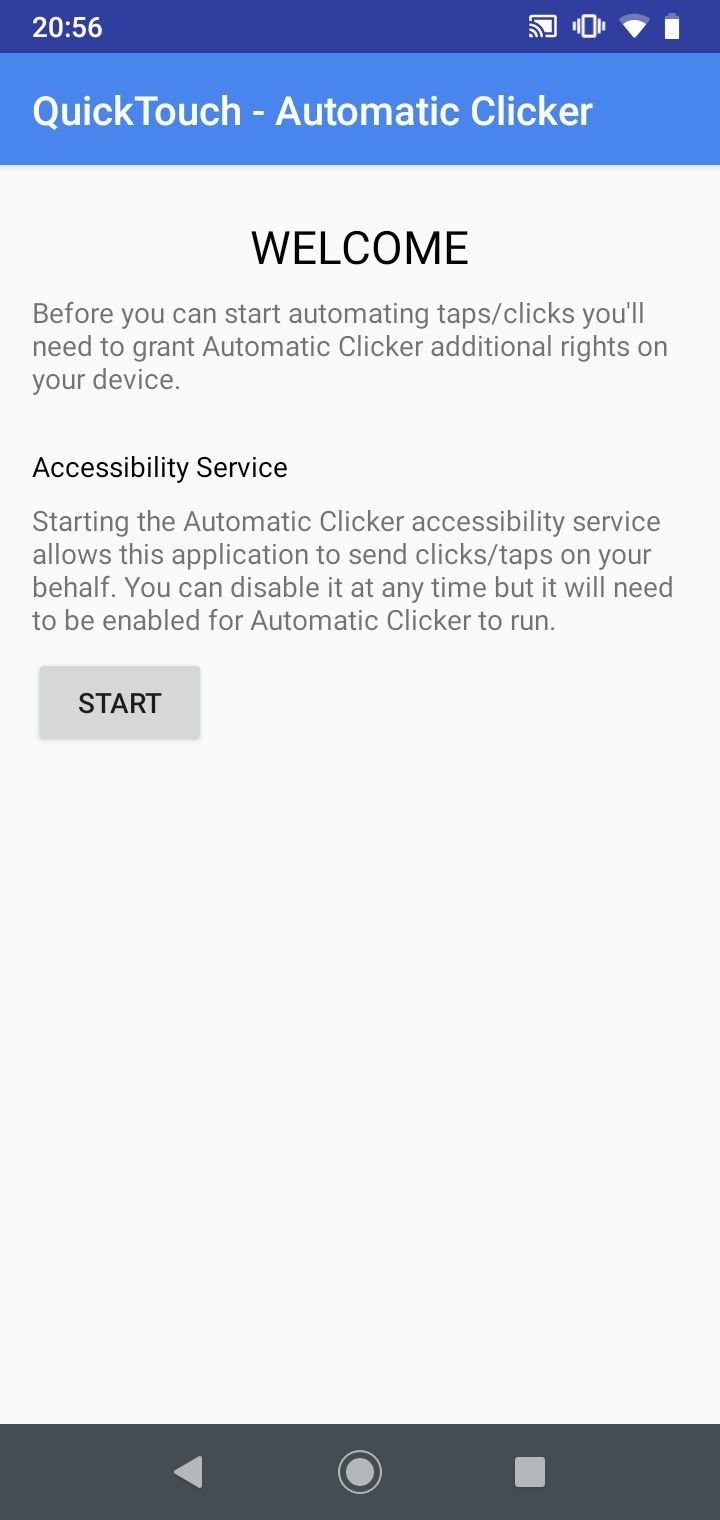Go back using the navigation bar
The width and height of the screenshot is (720, 1520).
coord(188,1471)
